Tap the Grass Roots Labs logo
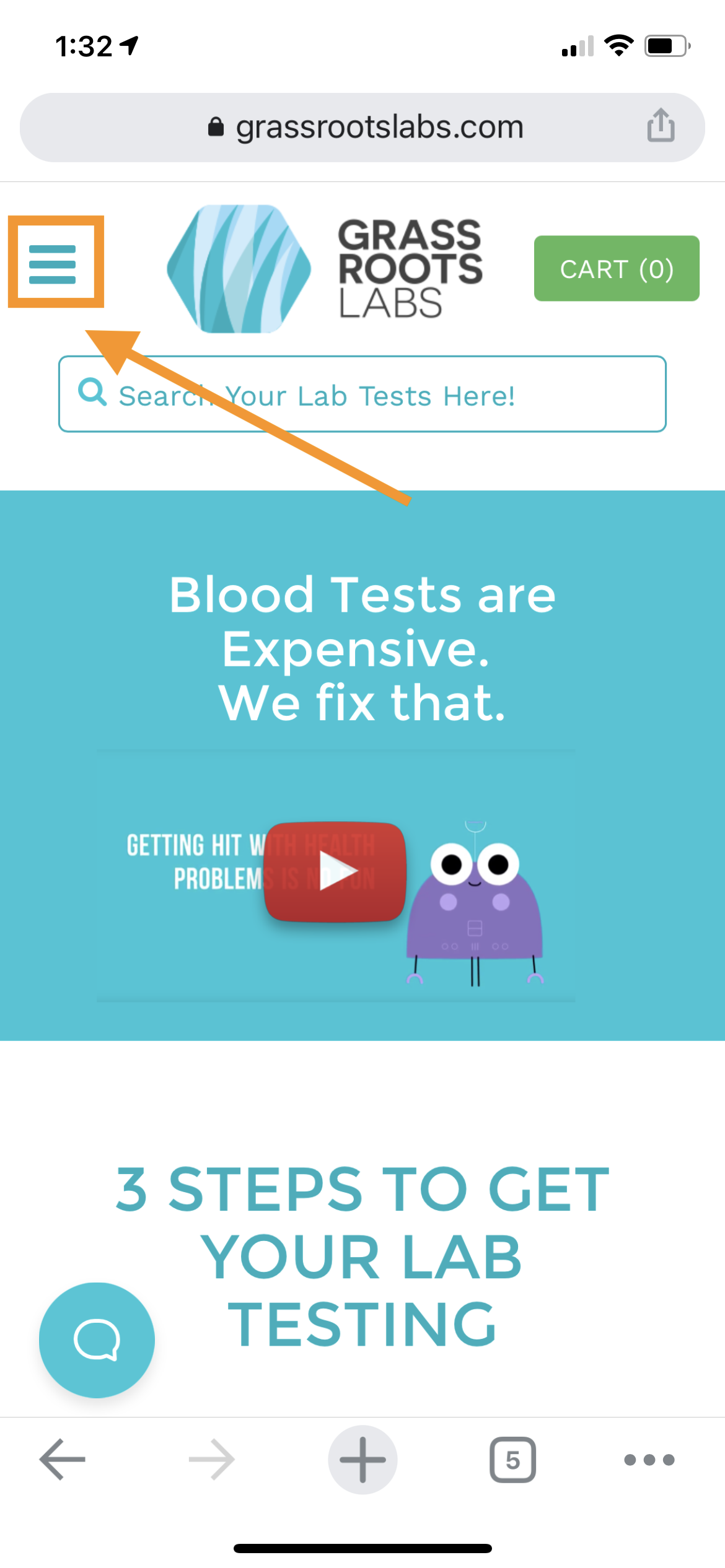Viewport: 725px width, 1568px height. click(325, 269)
